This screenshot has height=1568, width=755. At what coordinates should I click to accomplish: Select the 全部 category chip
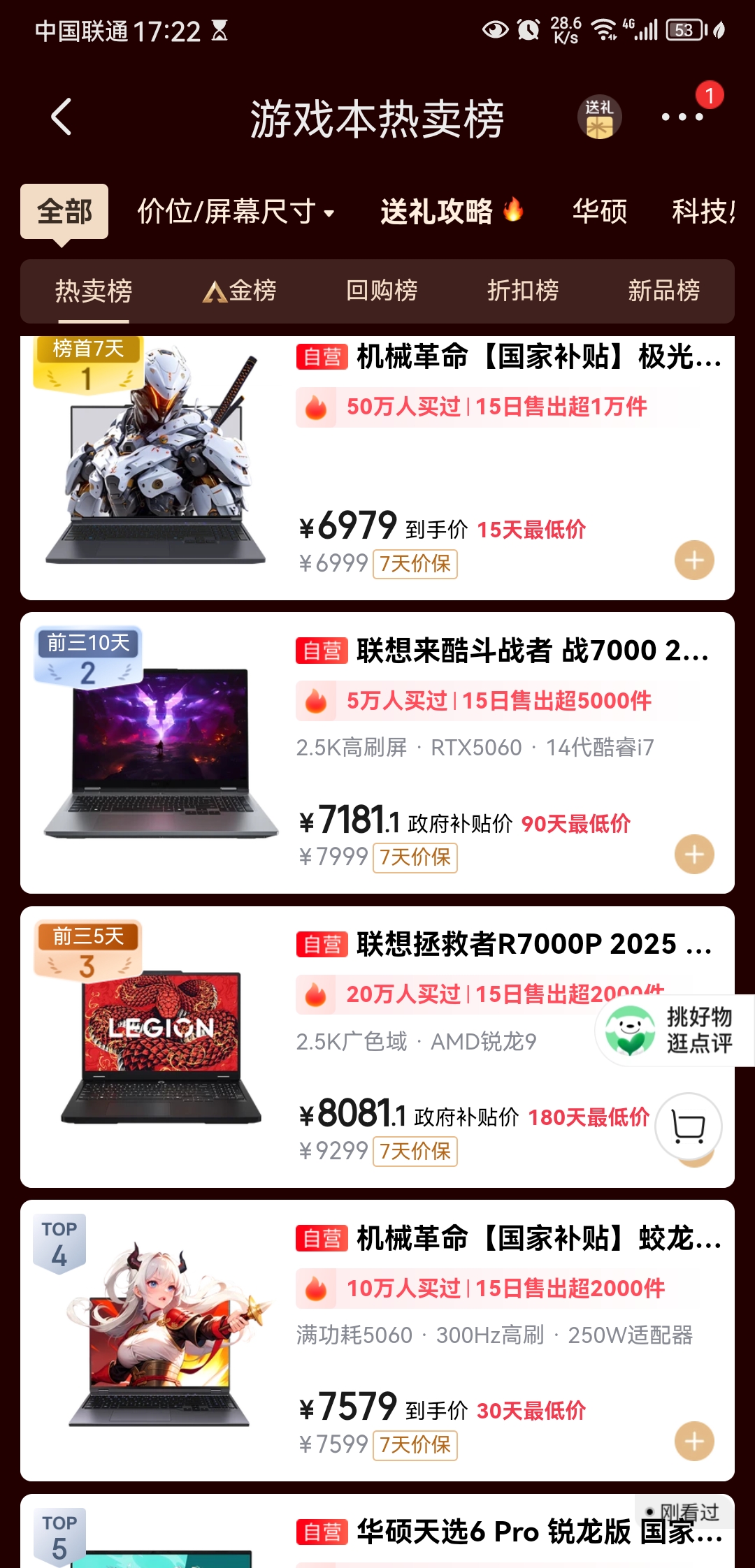(x=64, y=211)
